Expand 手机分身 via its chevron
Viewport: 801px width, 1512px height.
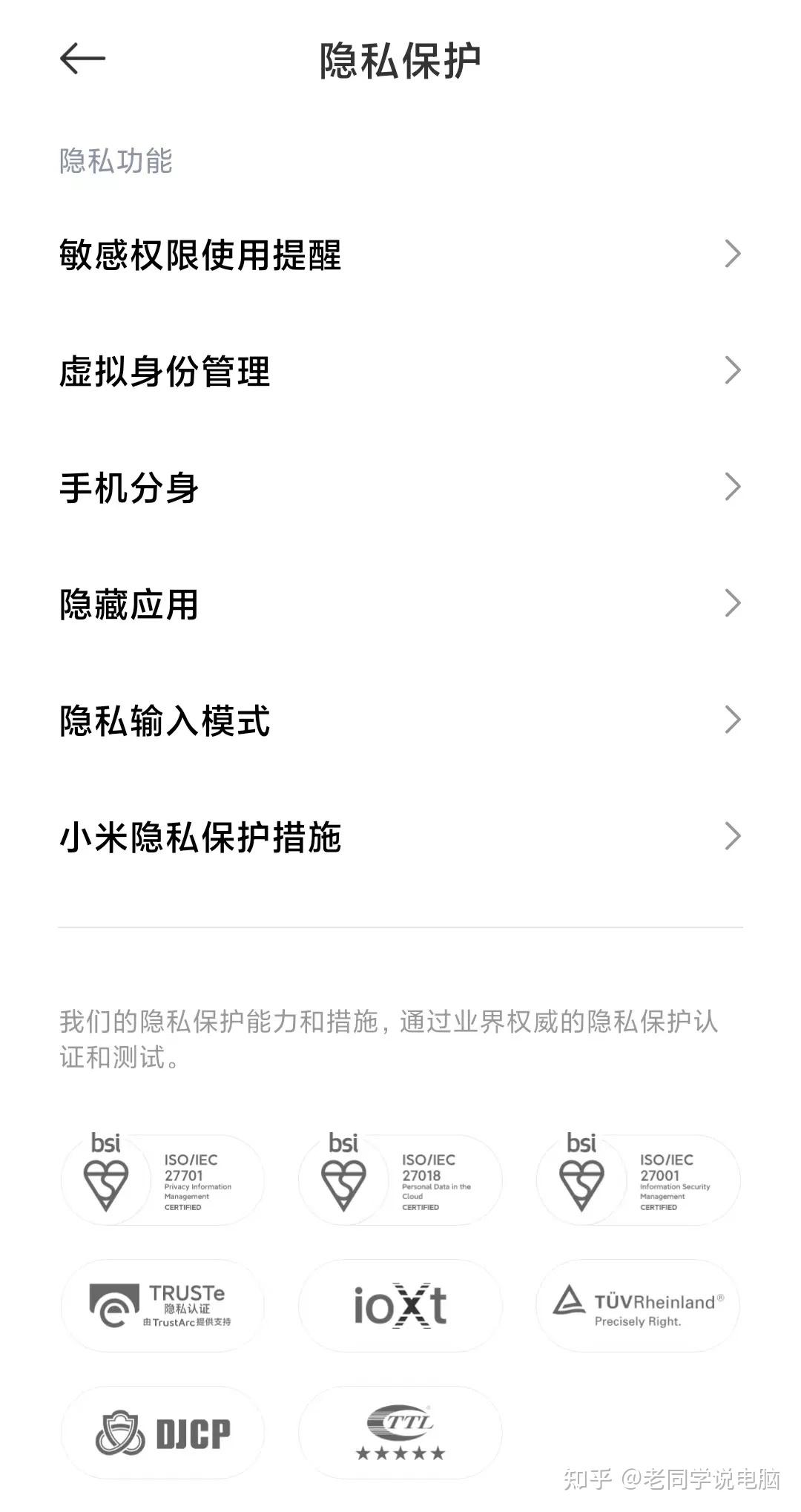pyautogui.click(x=734, y=486)
